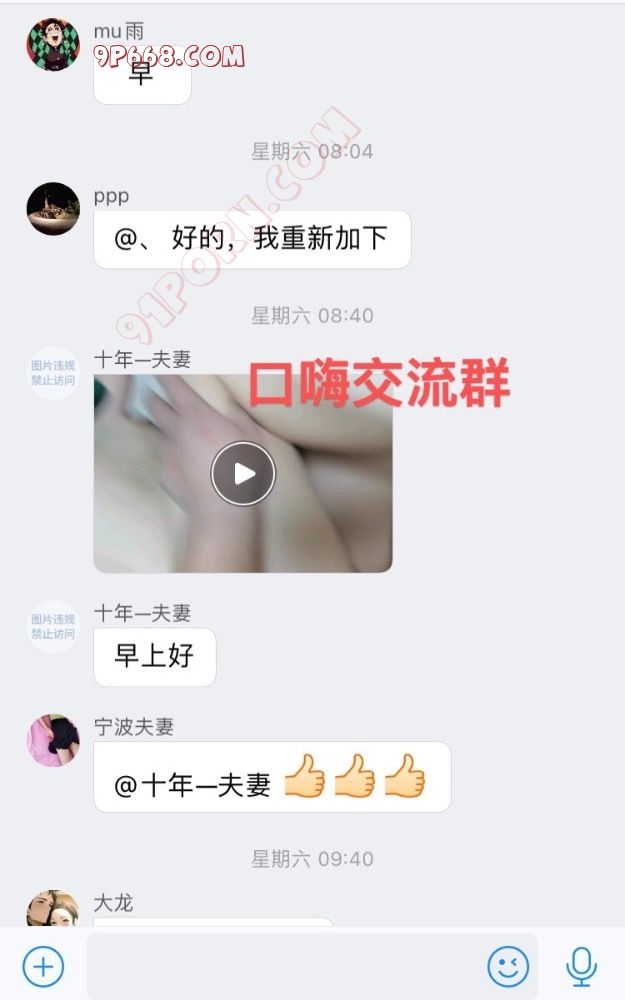The height and width of the screenshot is (1000, 625).
Task: Tap 大龙's avatar
Action: [x=53, y=909]
